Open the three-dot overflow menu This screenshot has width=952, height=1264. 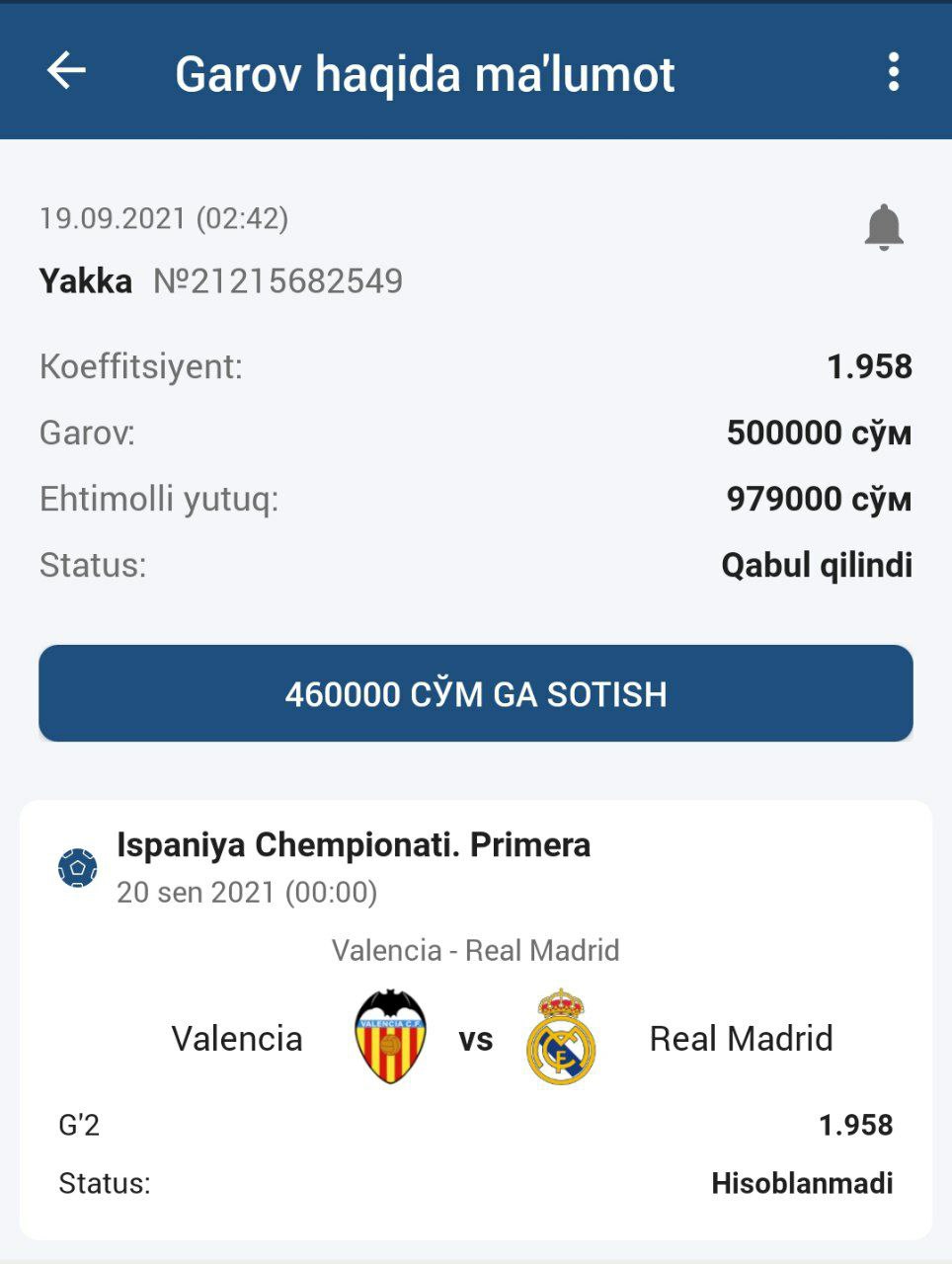pos(893,72)
